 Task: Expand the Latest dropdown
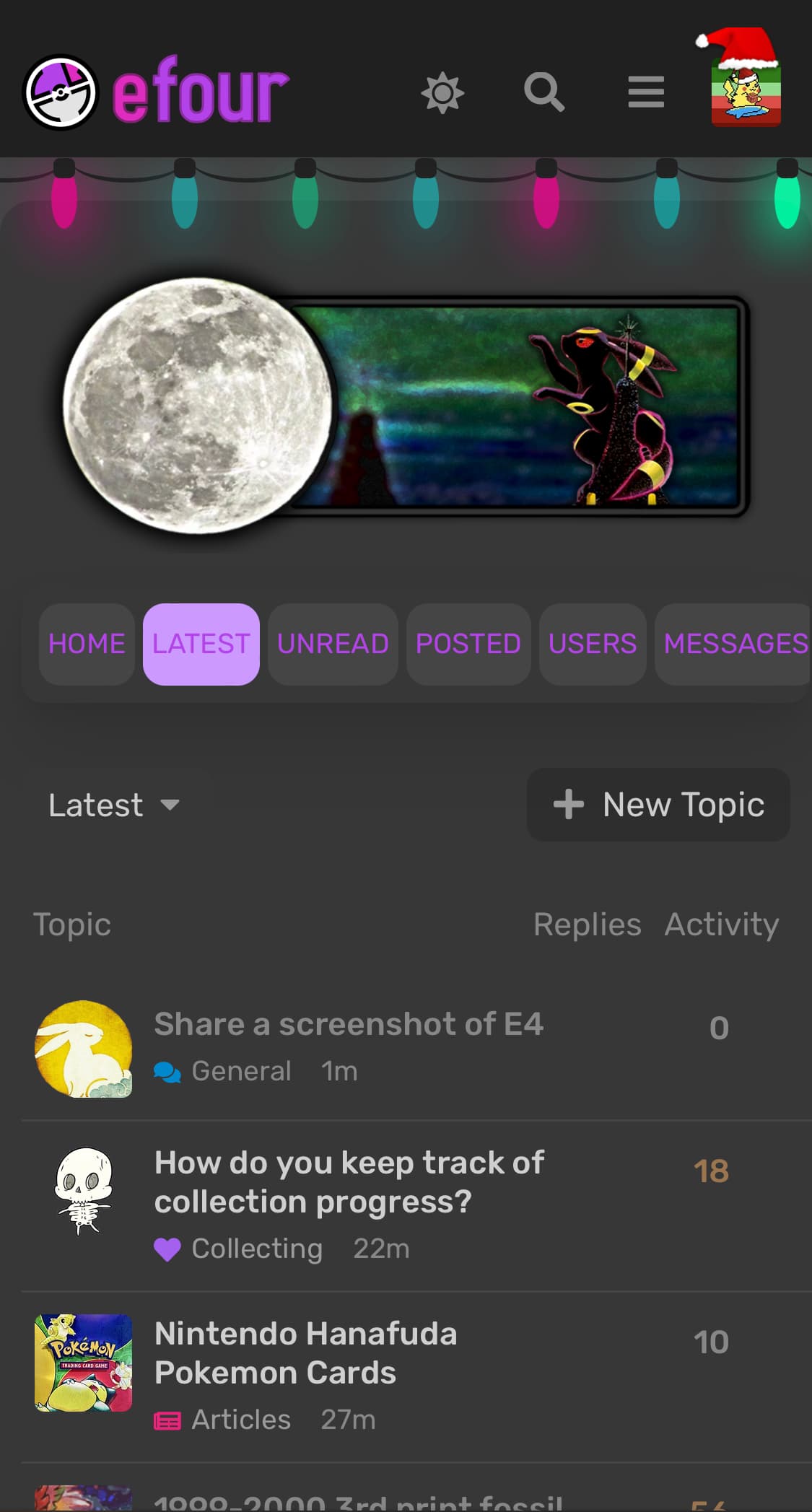tap(114, 805)
